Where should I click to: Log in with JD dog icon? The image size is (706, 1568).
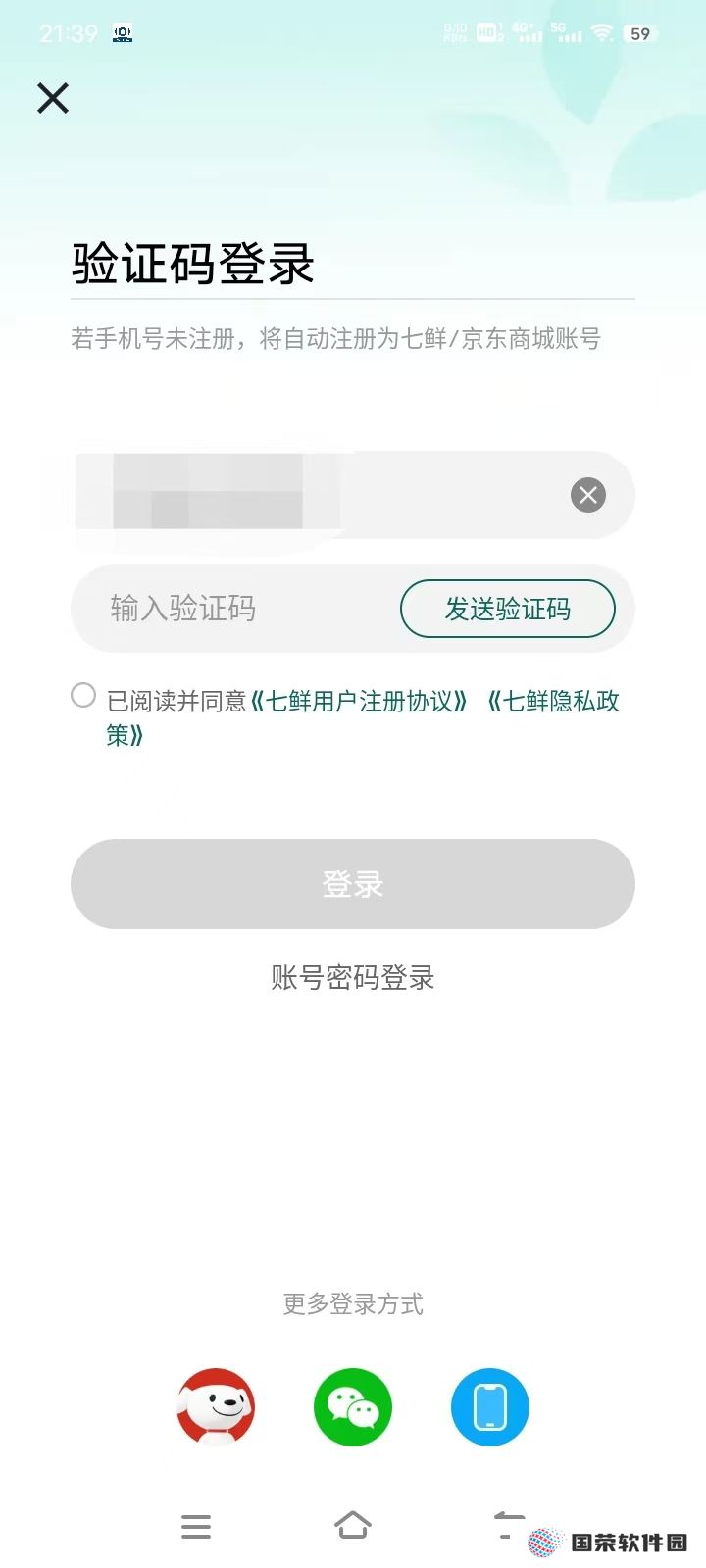tap(216, 1407)
